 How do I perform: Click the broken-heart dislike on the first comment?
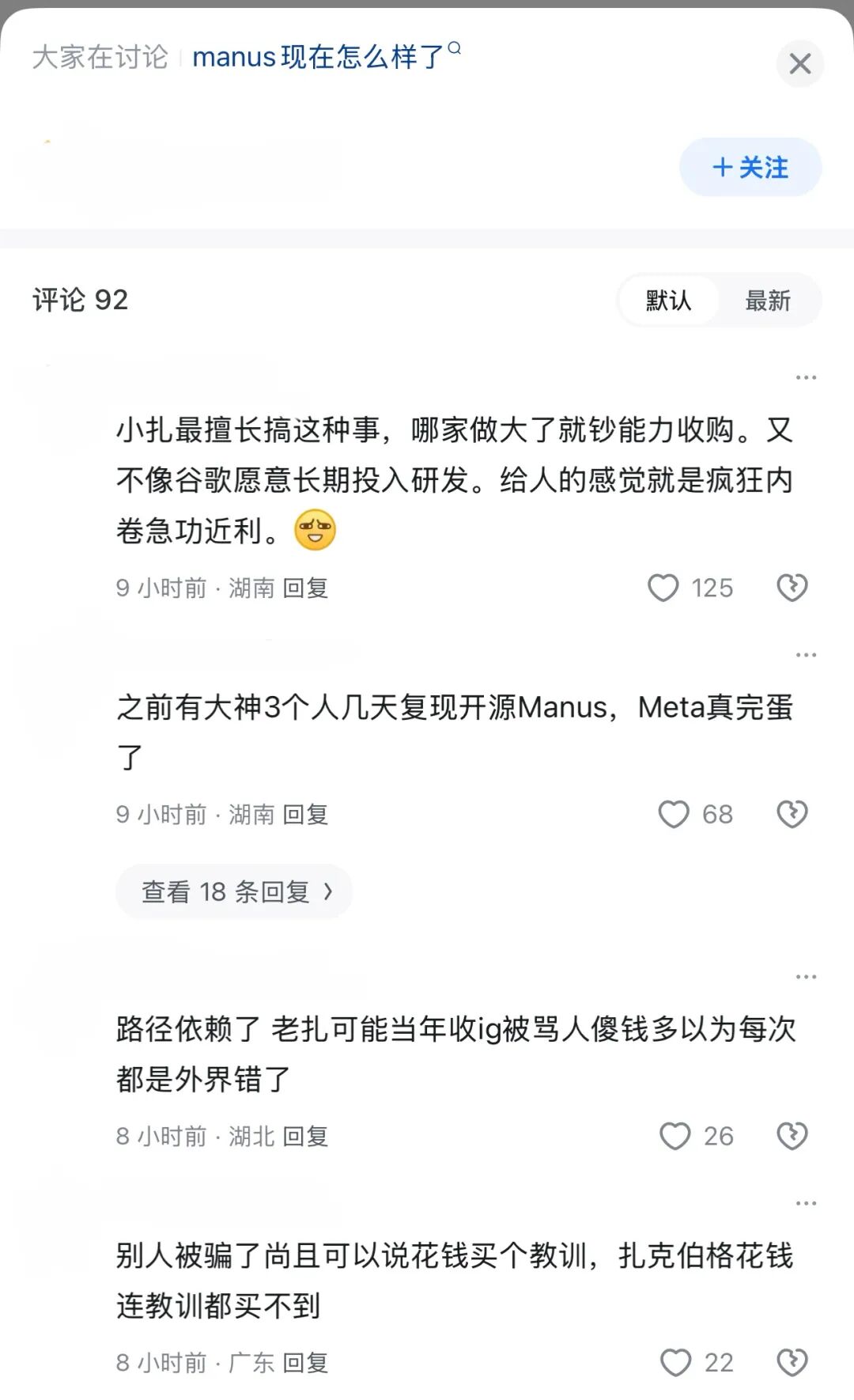[792, 588]
